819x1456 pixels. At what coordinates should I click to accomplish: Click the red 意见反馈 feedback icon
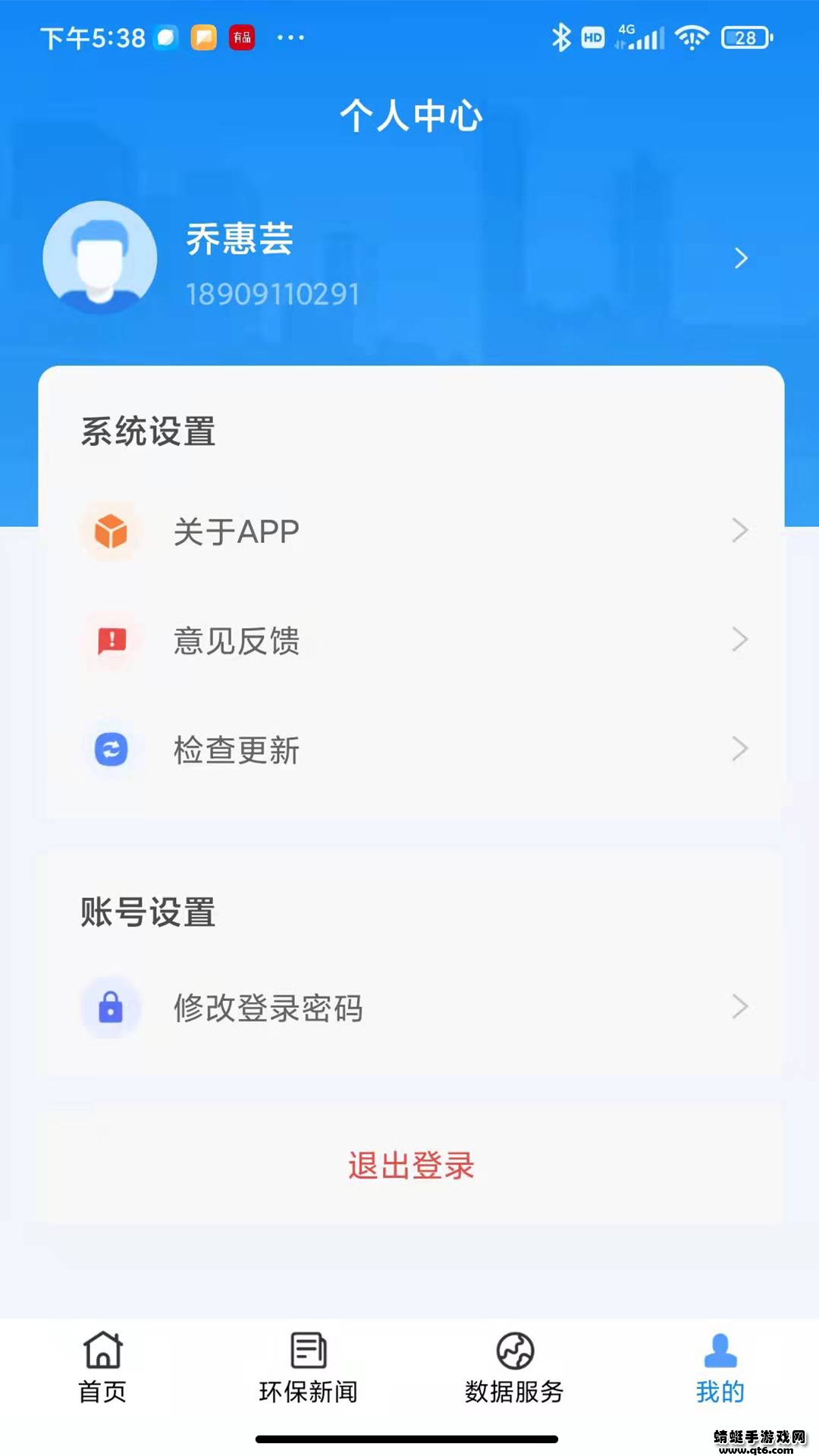tap(111, 641)
